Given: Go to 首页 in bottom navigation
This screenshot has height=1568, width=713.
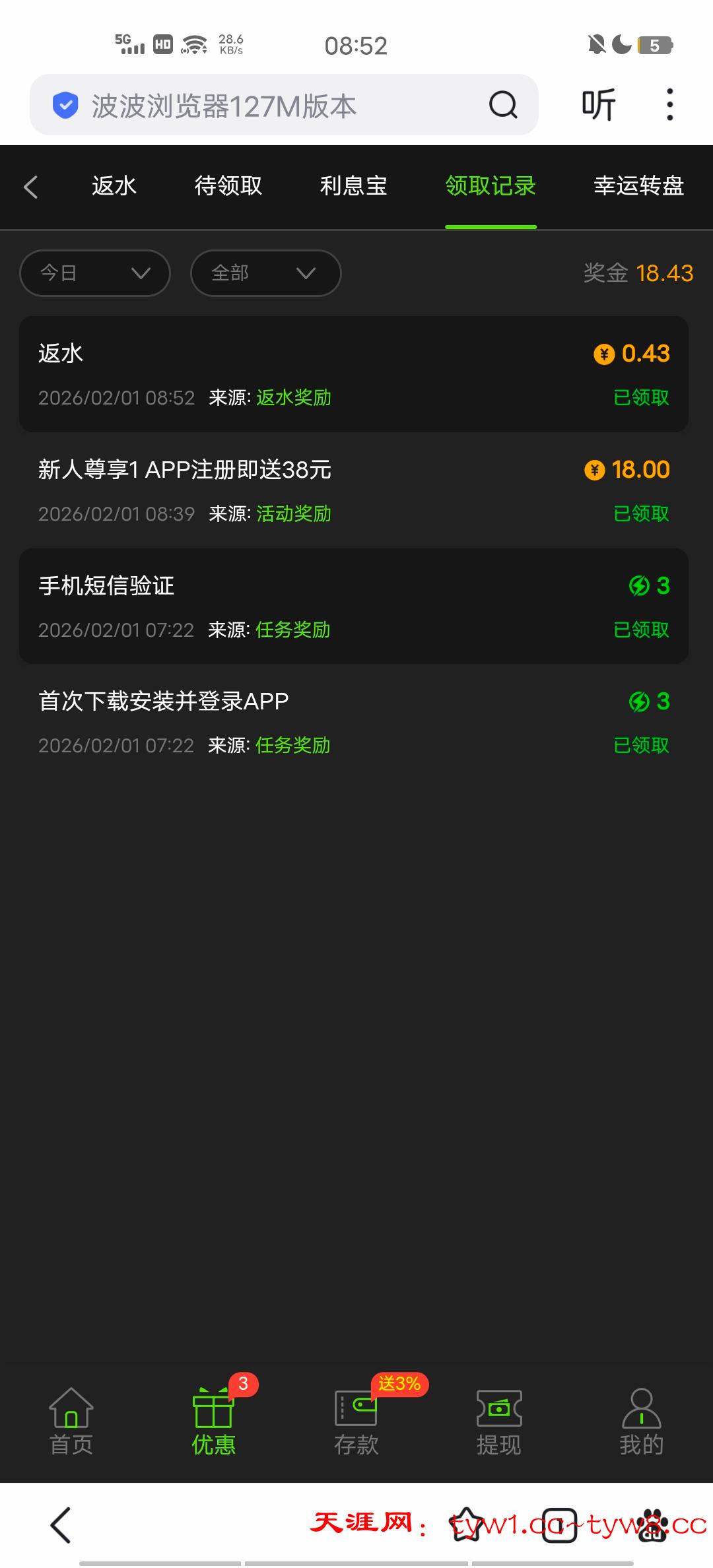Looking at the screenshot, I should point(71,1421).
